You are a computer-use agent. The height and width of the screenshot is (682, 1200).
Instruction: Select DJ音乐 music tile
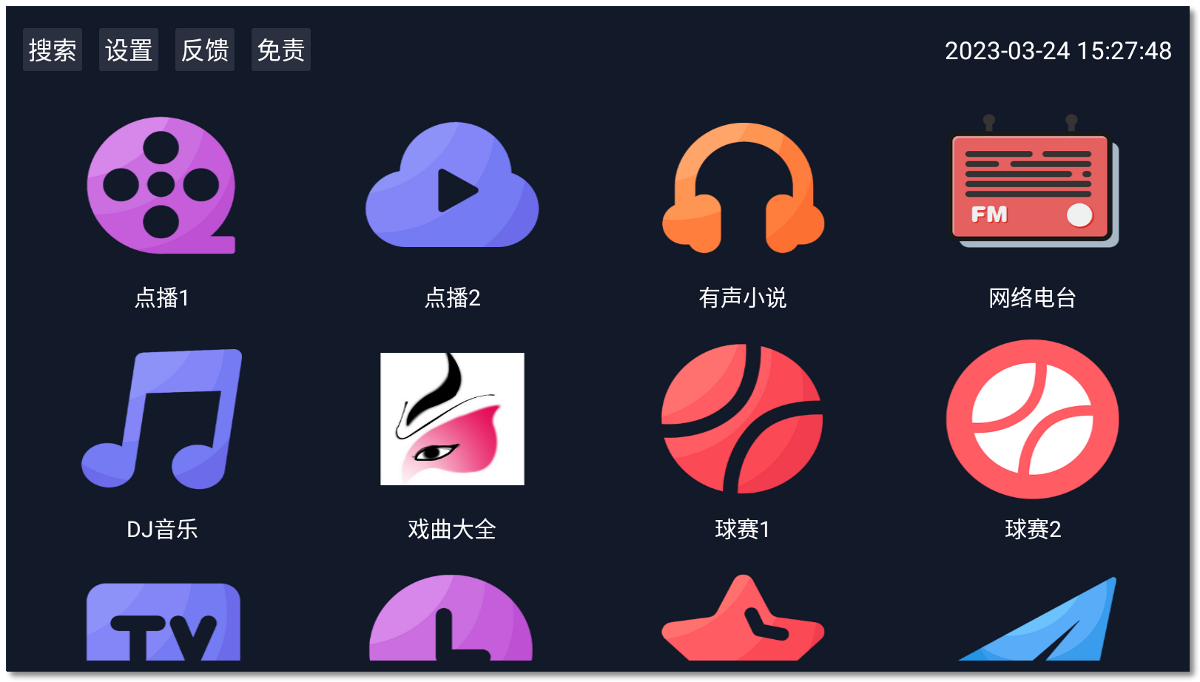tap(161, 418)
